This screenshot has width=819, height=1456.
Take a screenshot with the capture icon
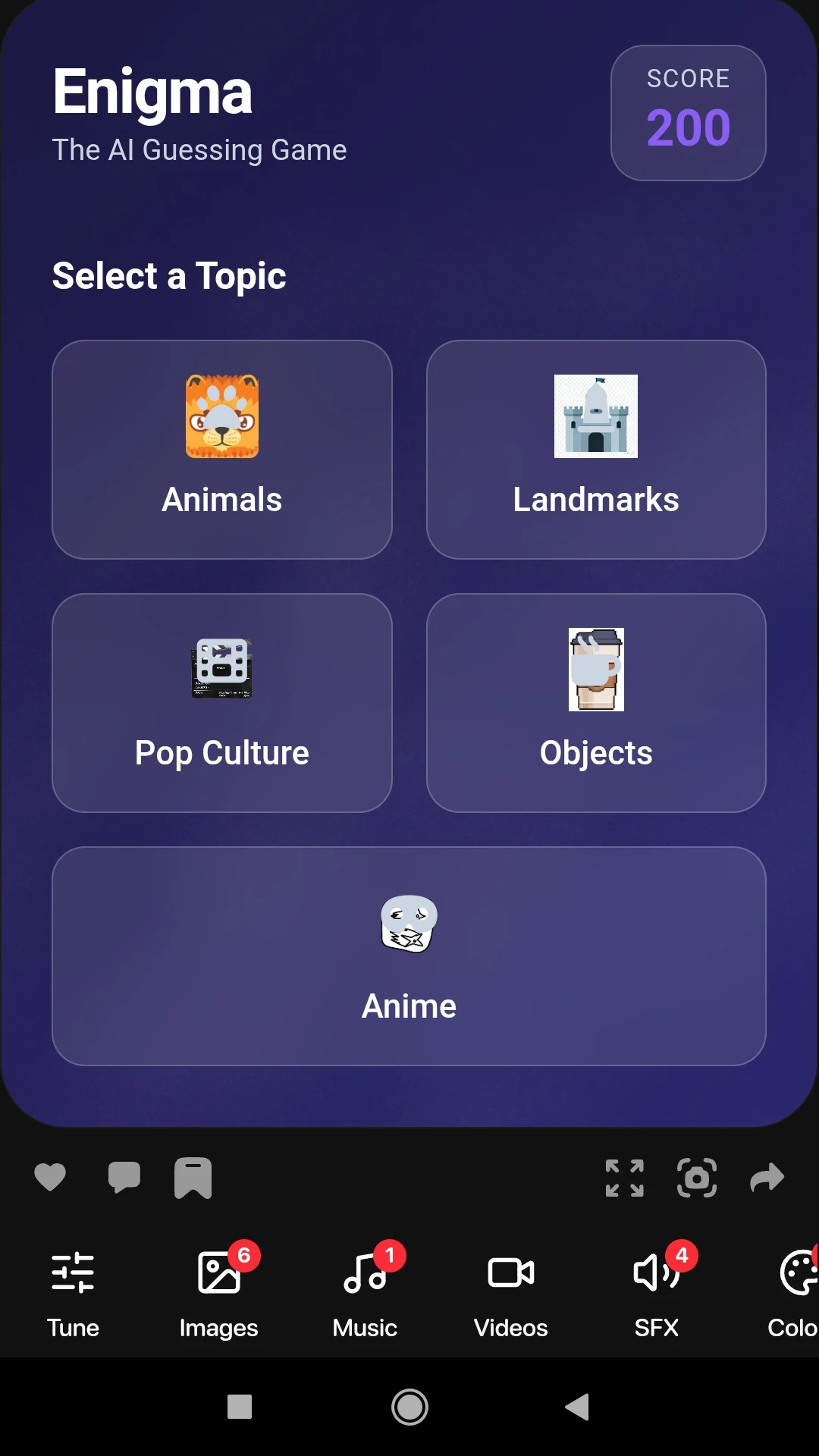[697, 1178]
